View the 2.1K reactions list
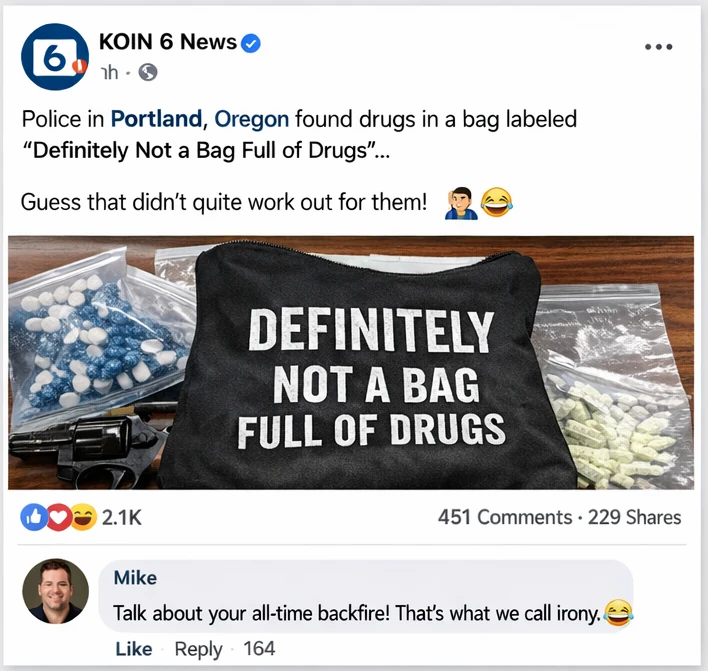708x671 pixels. point(82,517)
